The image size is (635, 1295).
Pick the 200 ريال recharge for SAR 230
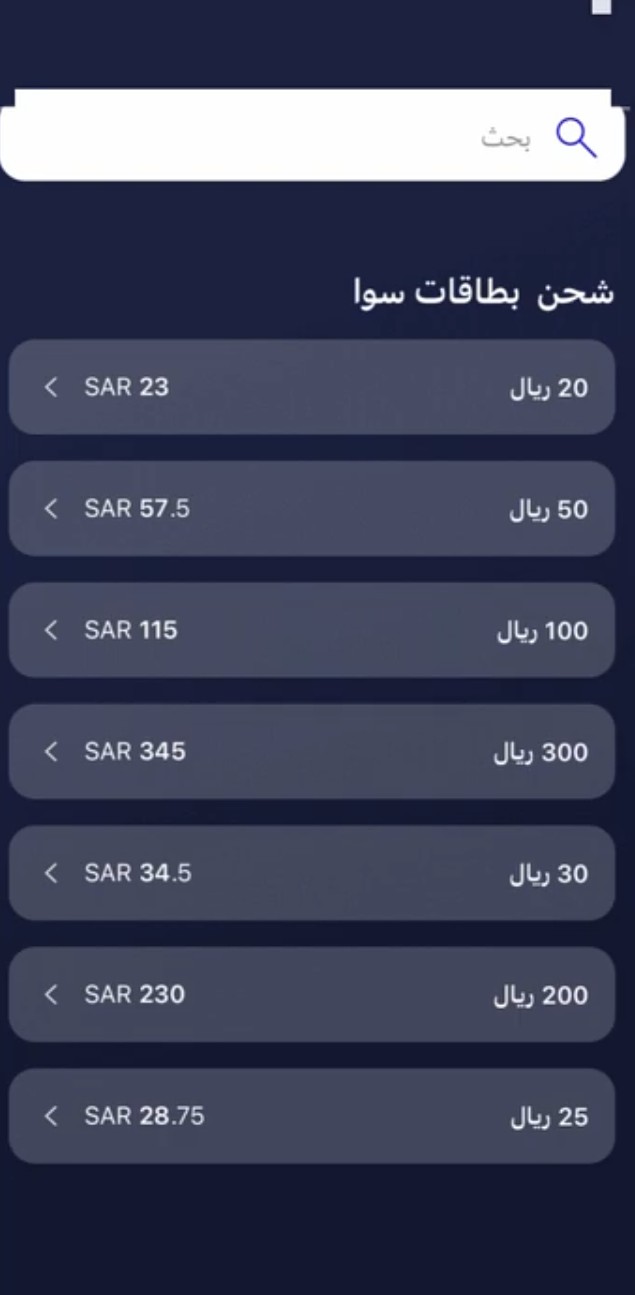312,994
